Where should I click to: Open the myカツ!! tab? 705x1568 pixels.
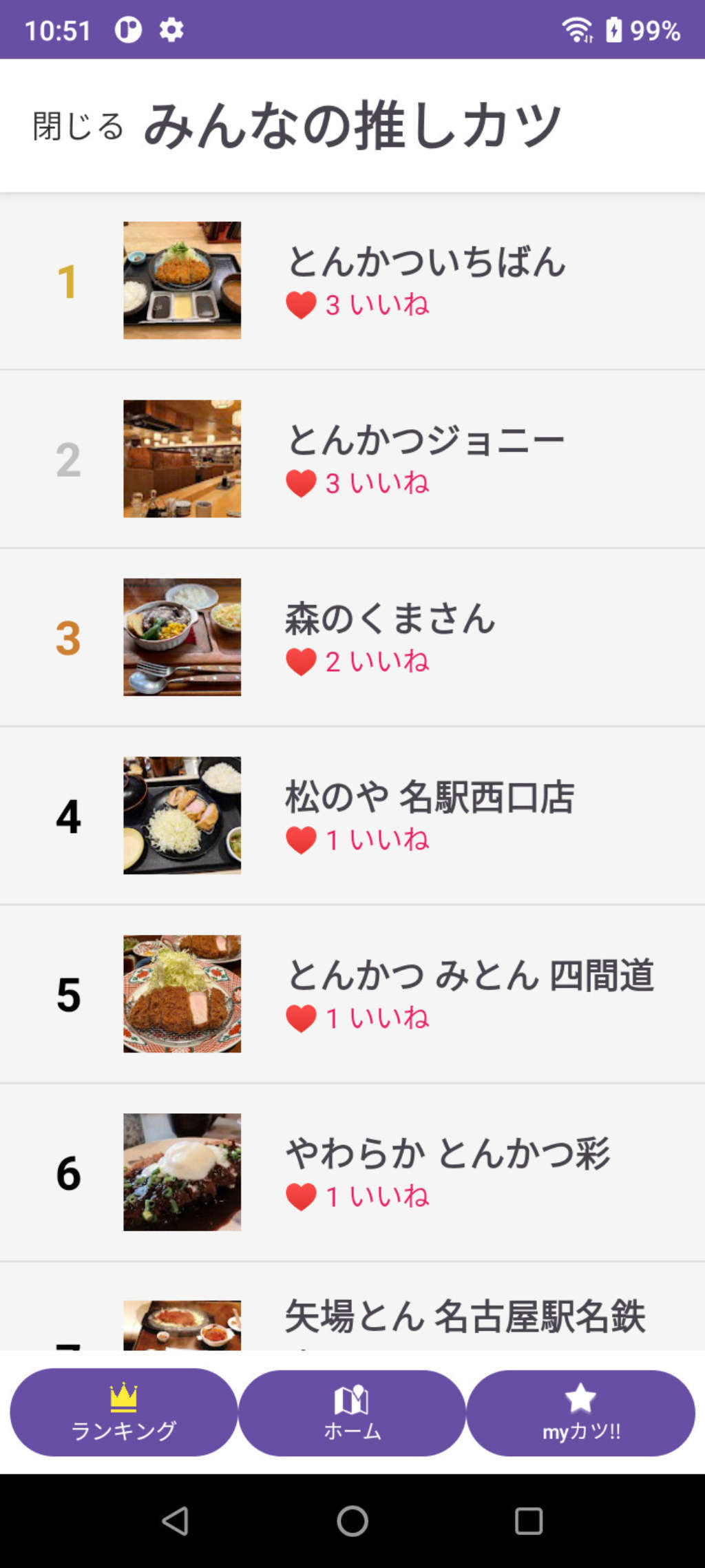(x=581, y=1412)
